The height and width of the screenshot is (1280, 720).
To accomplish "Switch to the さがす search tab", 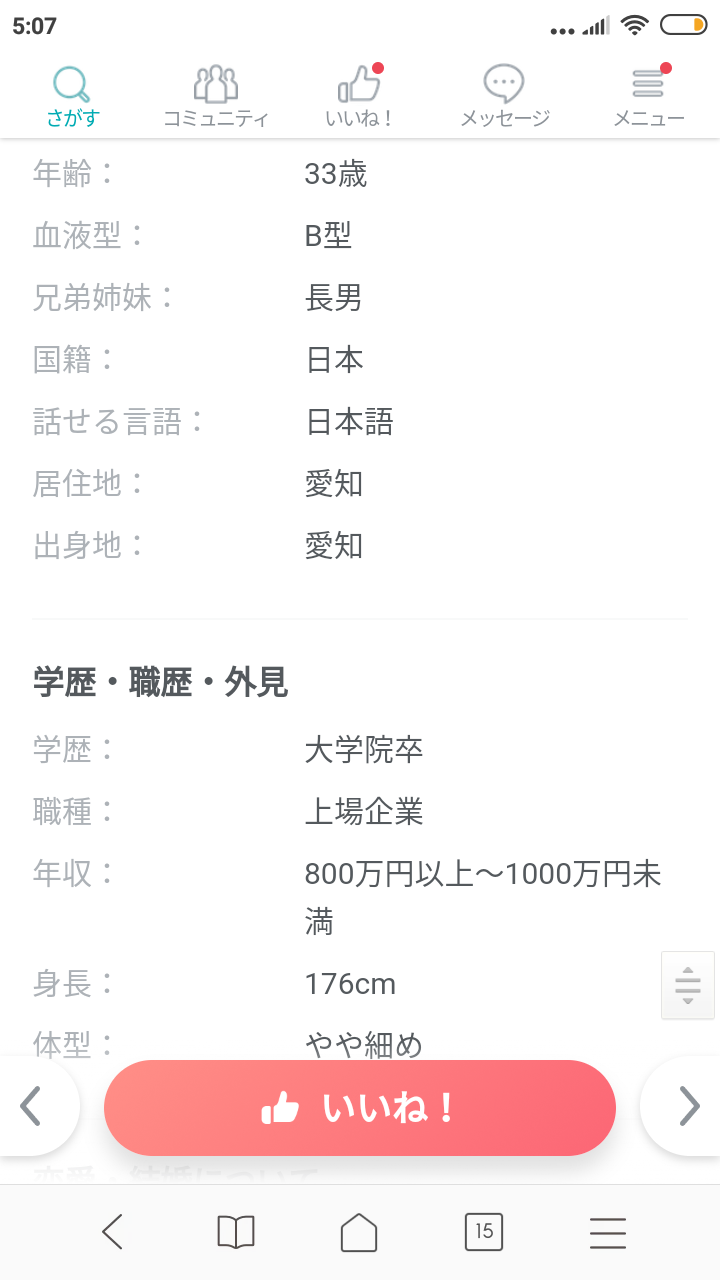I will [x=72, y=97].
